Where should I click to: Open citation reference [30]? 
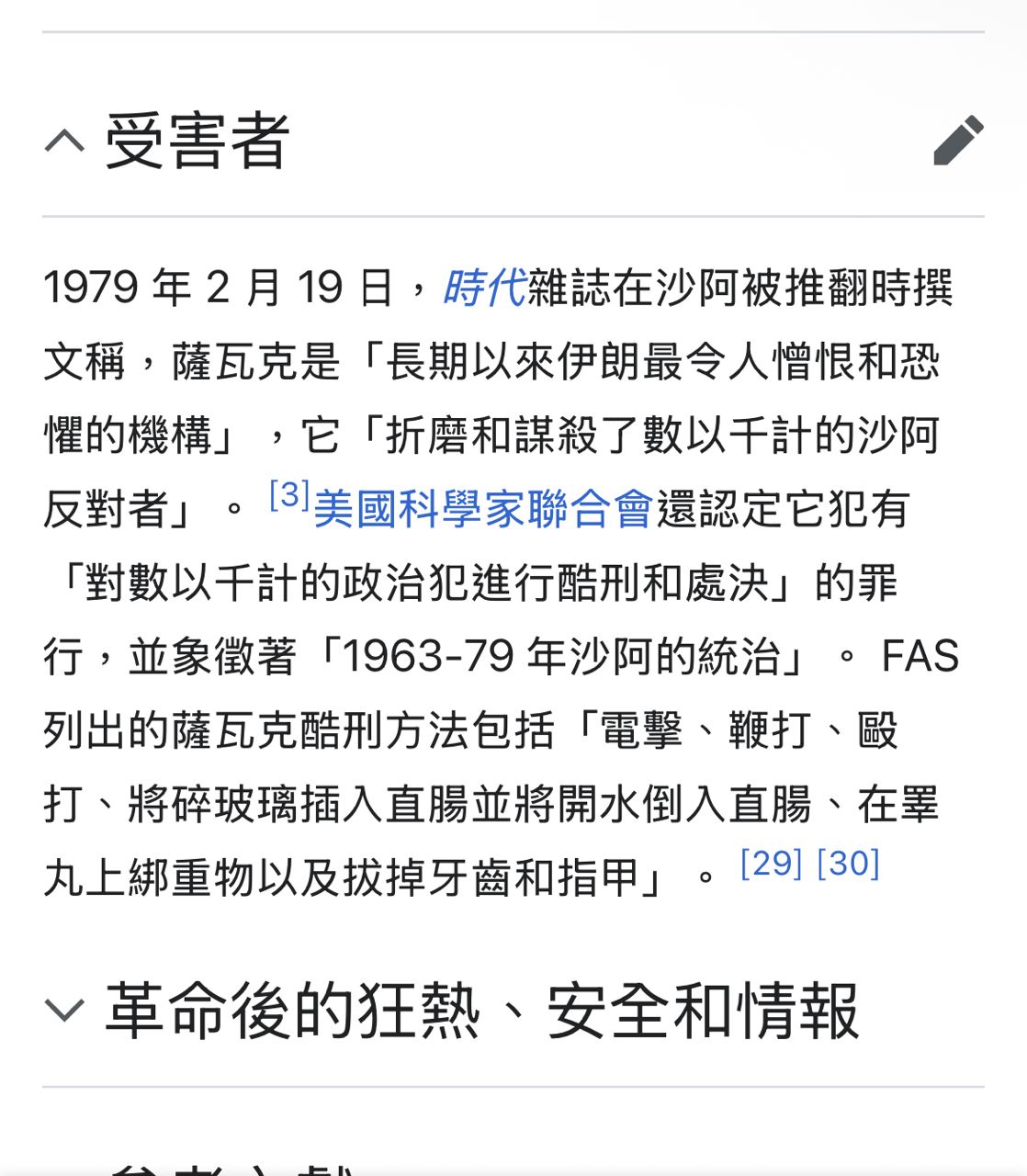tap(848, 864)
